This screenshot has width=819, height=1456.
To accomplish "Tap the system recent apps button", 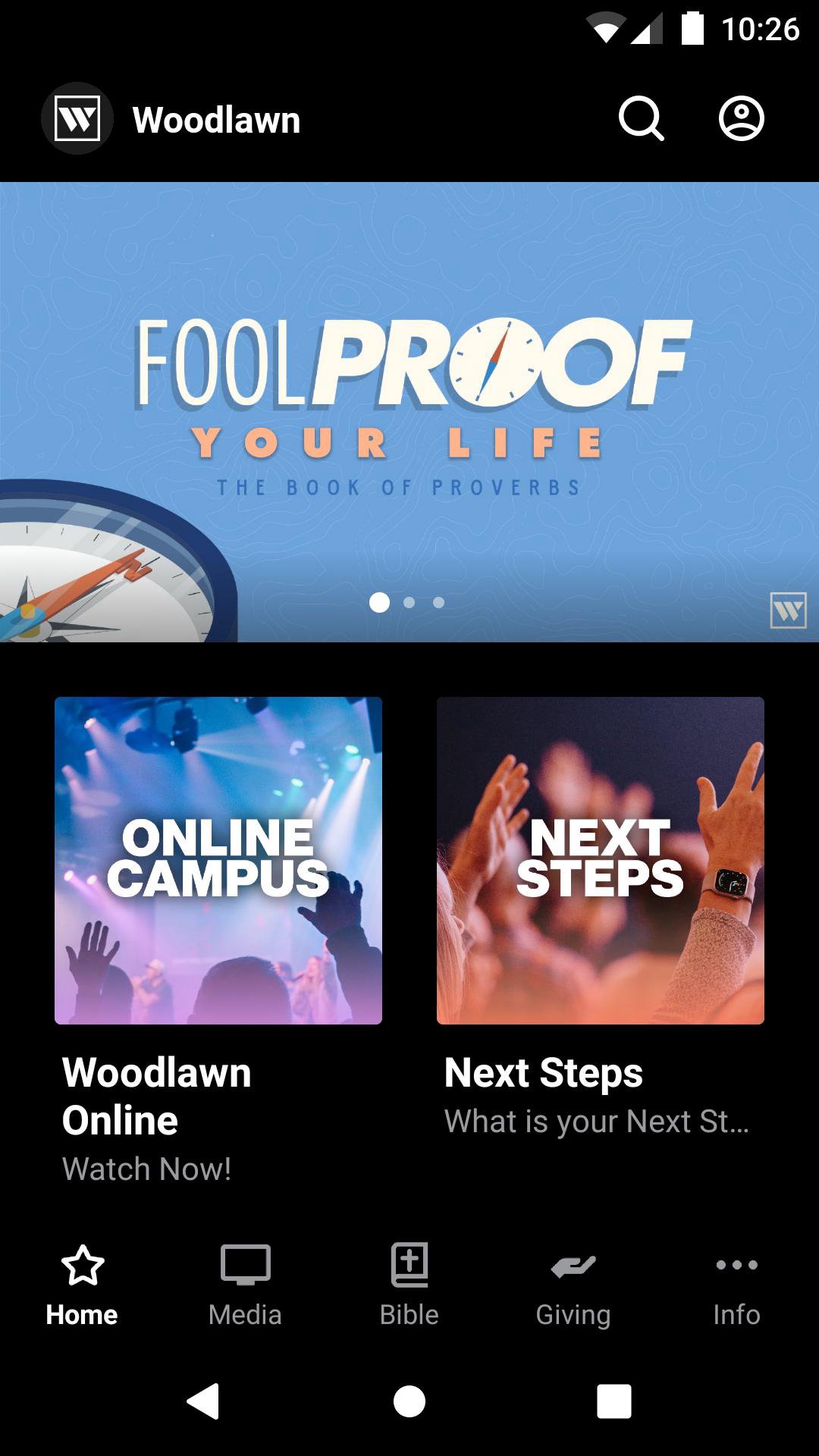I will pos(614,1401).
